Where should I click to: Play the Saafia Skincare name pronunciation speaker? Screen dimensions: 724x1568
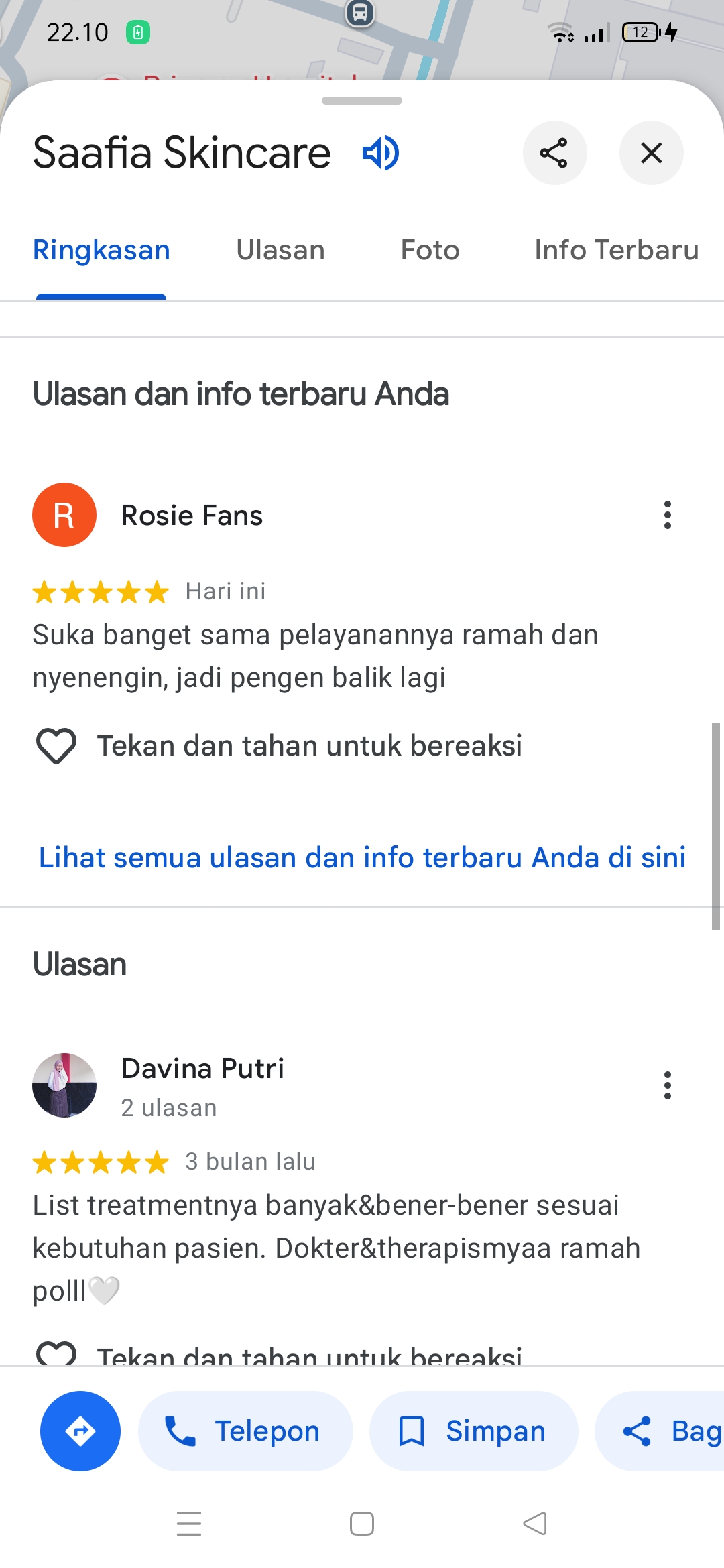(381, 153)
